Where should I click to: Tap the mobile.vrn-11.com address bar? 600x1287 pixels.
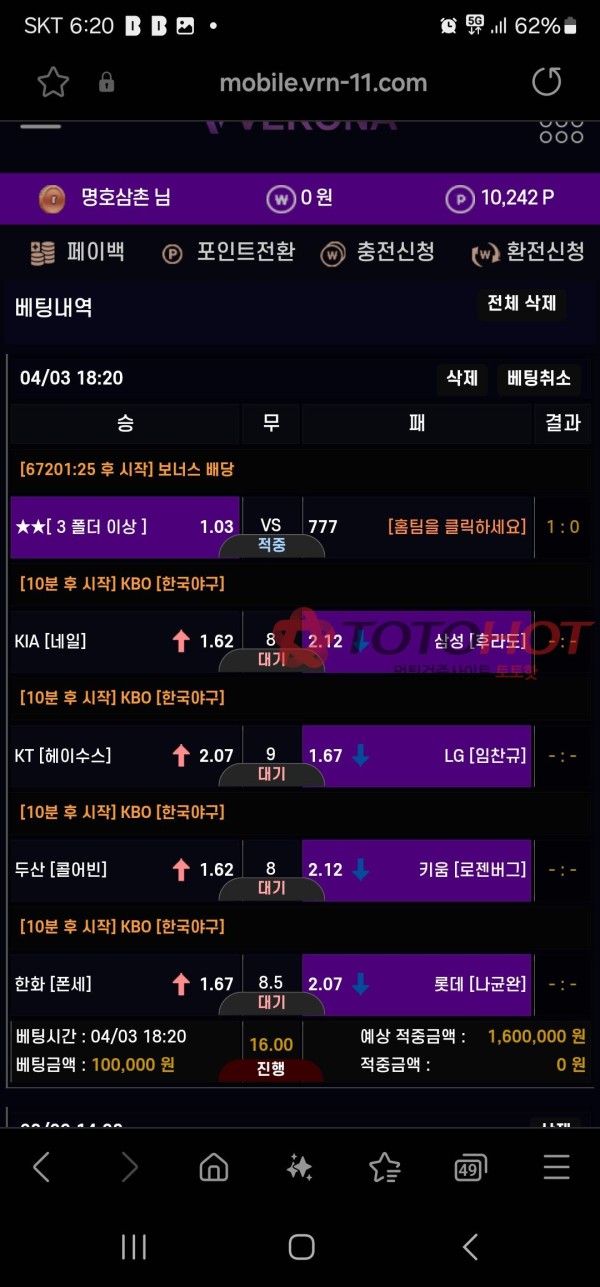coord(322,83)
